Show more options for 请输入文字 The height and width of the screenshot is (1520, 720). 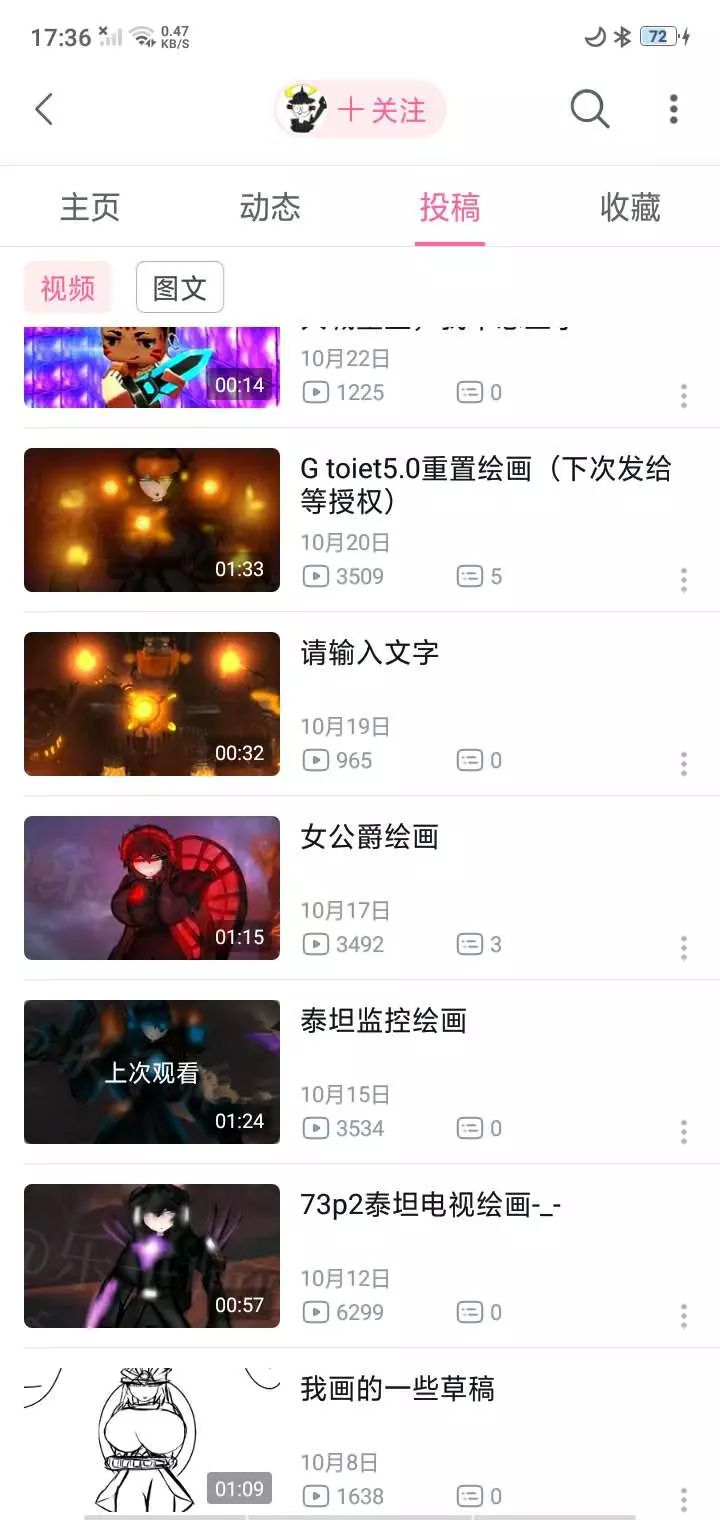click(x=684, y=764)
